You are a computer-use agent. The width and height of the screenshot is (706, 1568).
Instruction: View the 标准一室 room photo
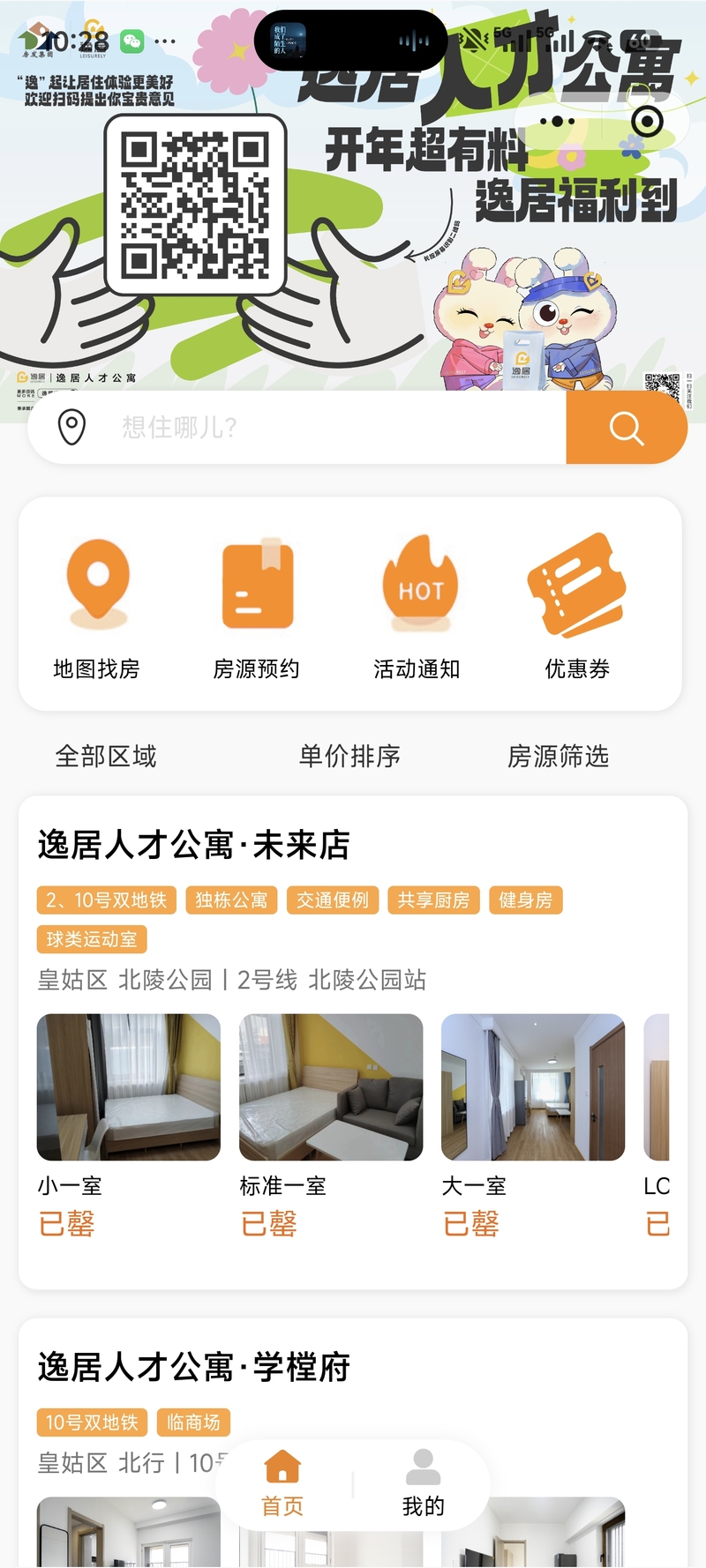click(331, 1086)
